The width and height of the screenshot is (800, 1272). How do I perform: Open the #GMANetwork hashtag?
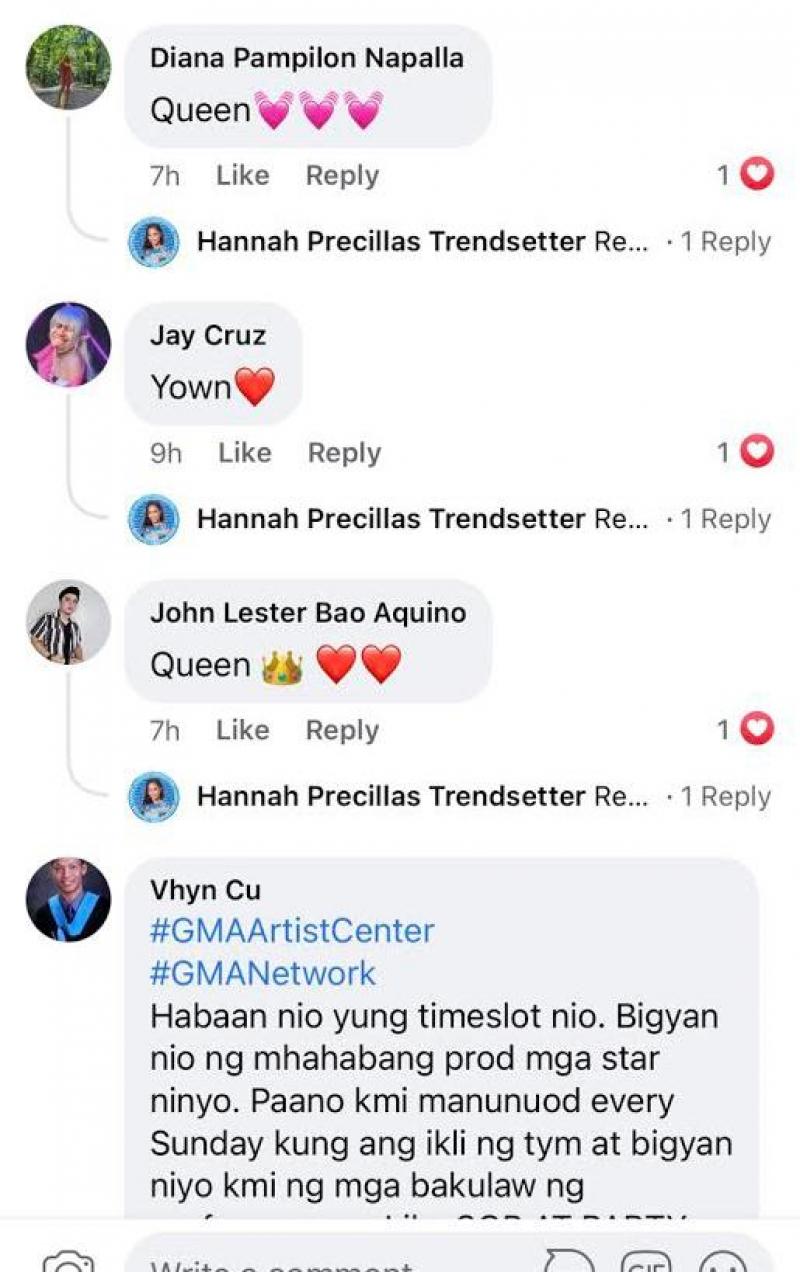(x=263, y=973)
